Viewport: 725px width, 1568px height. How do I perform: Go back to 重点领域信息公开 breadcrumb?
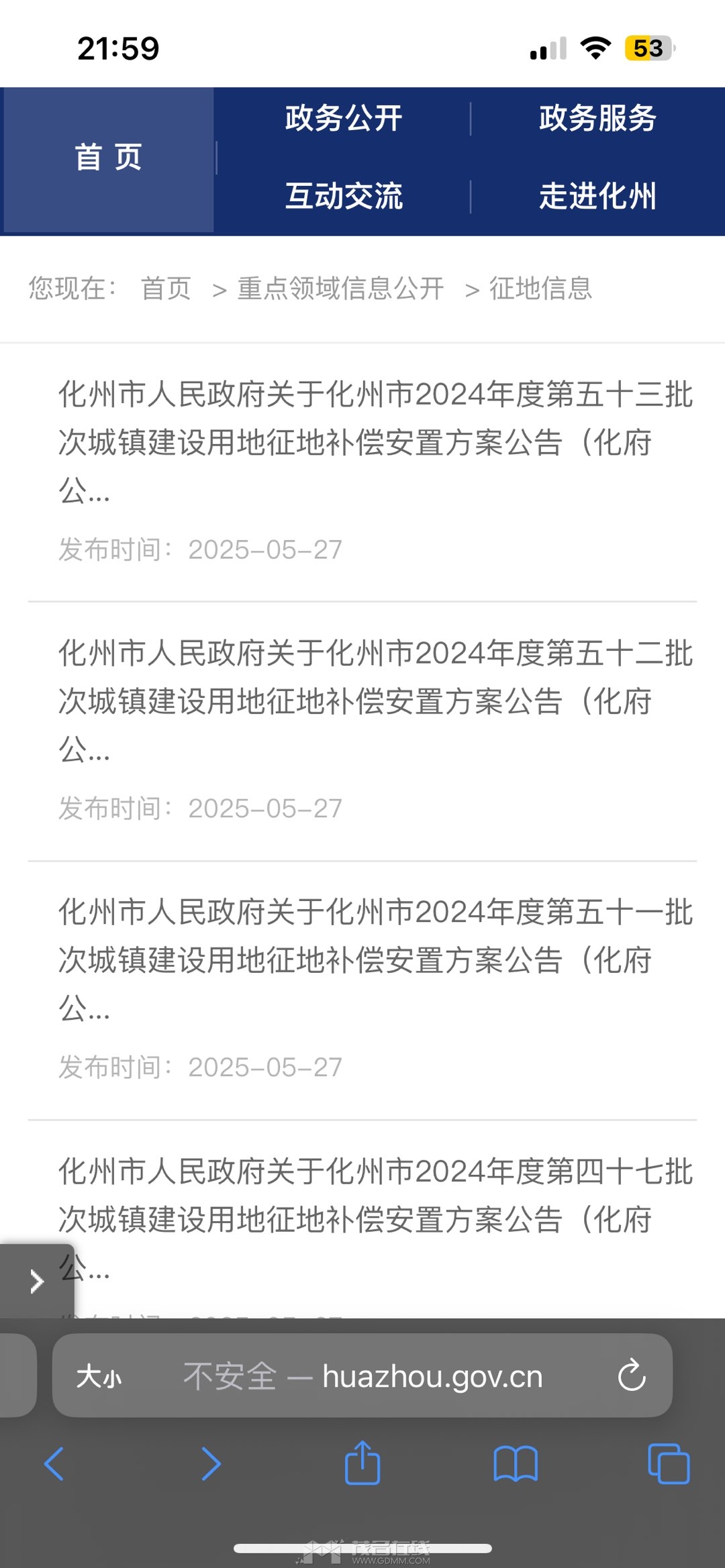(340, 289)
